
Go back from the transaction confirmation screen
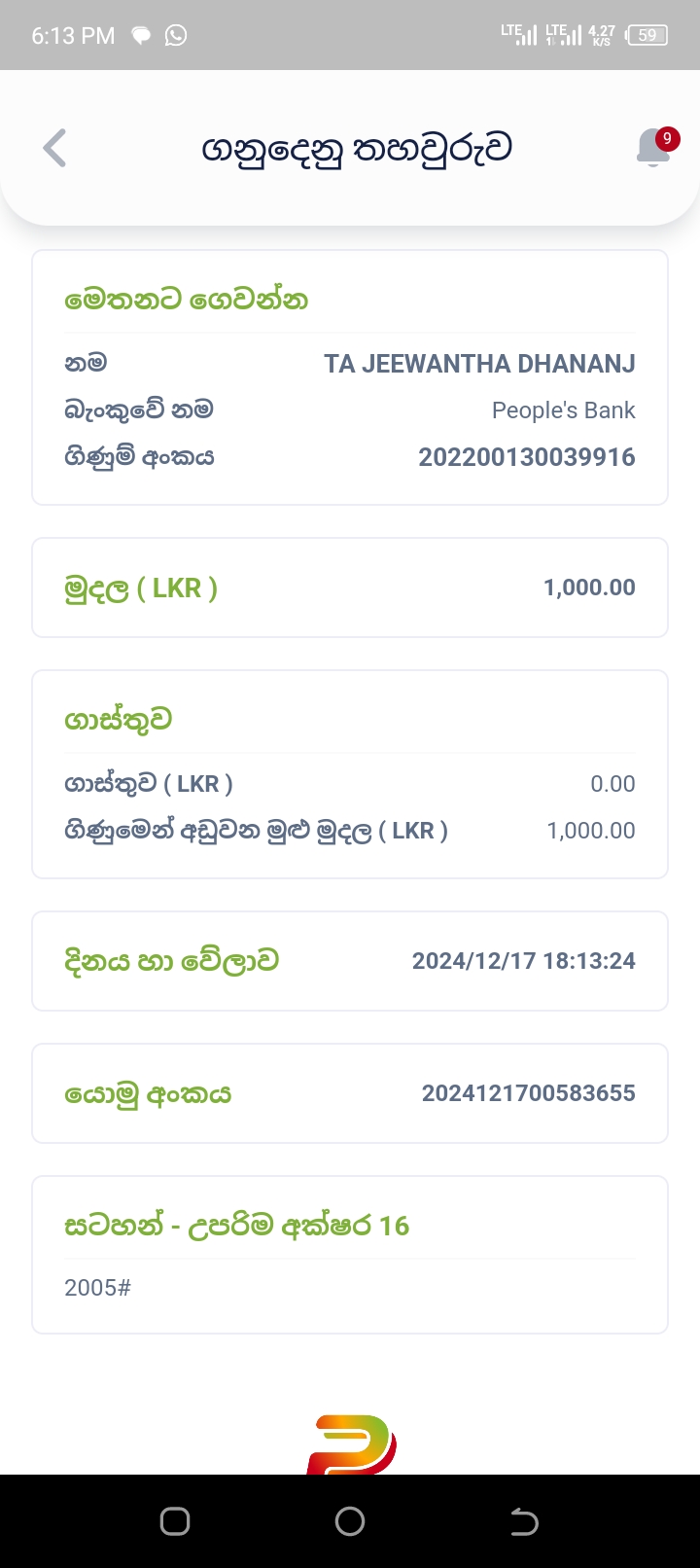(x=55, y=149)
